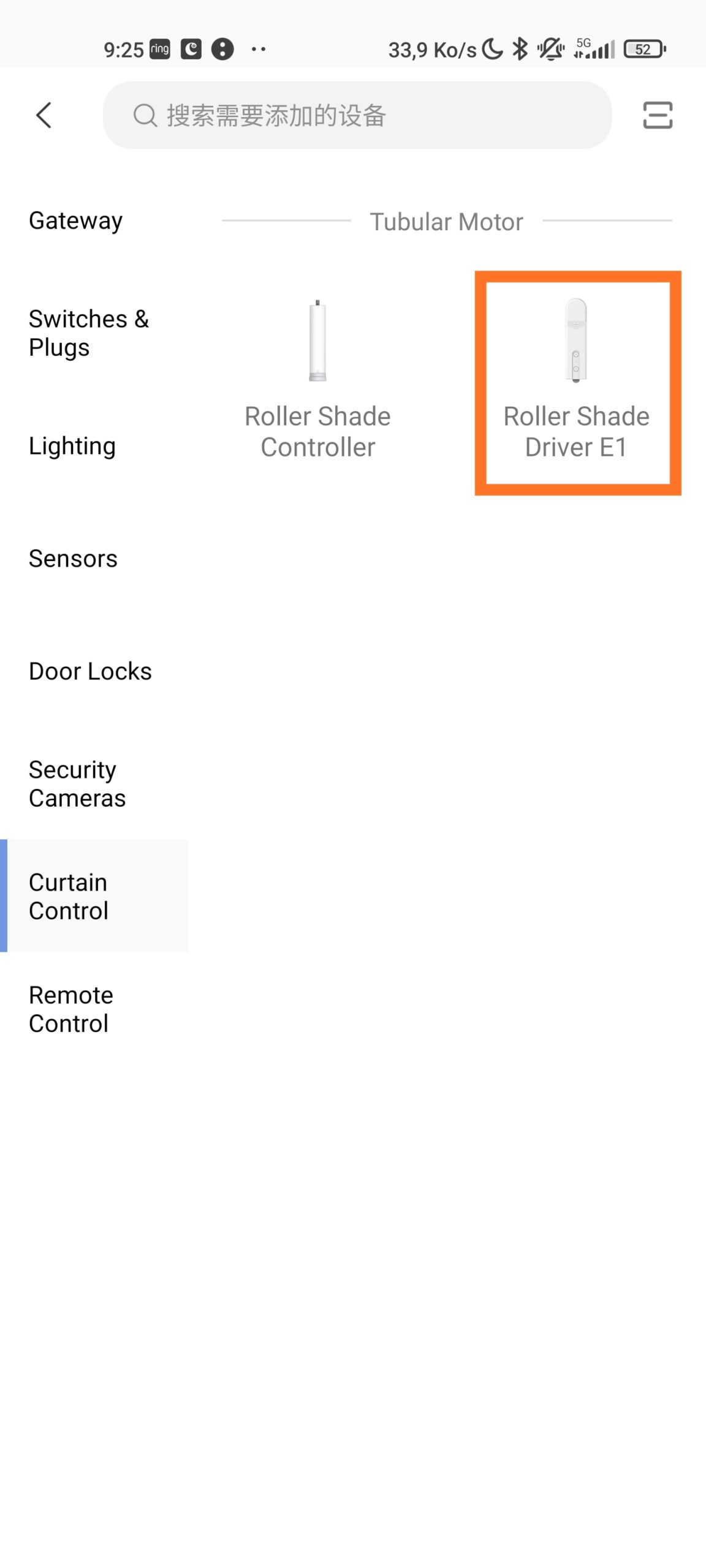Viewport: 706px width, 1568px height.
Task: Switch to Door Locks category
Action: coord(90,671)
